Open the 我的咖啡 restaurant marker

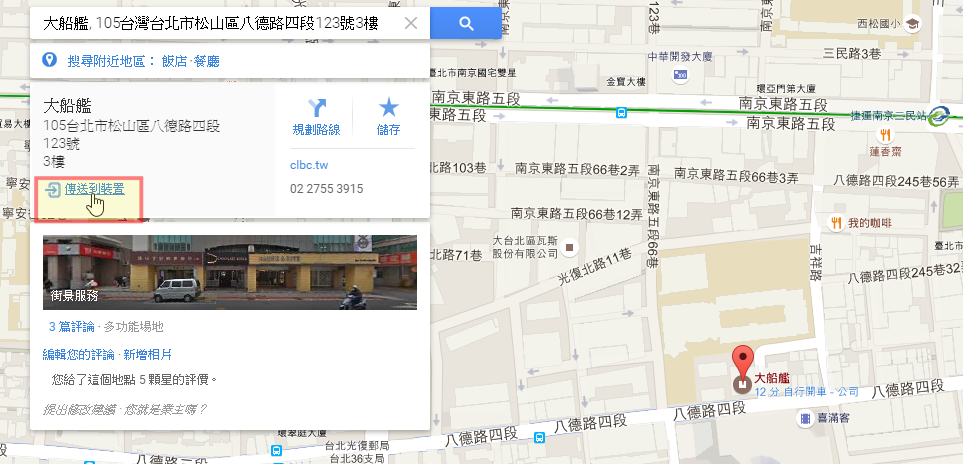pos(836,223)
